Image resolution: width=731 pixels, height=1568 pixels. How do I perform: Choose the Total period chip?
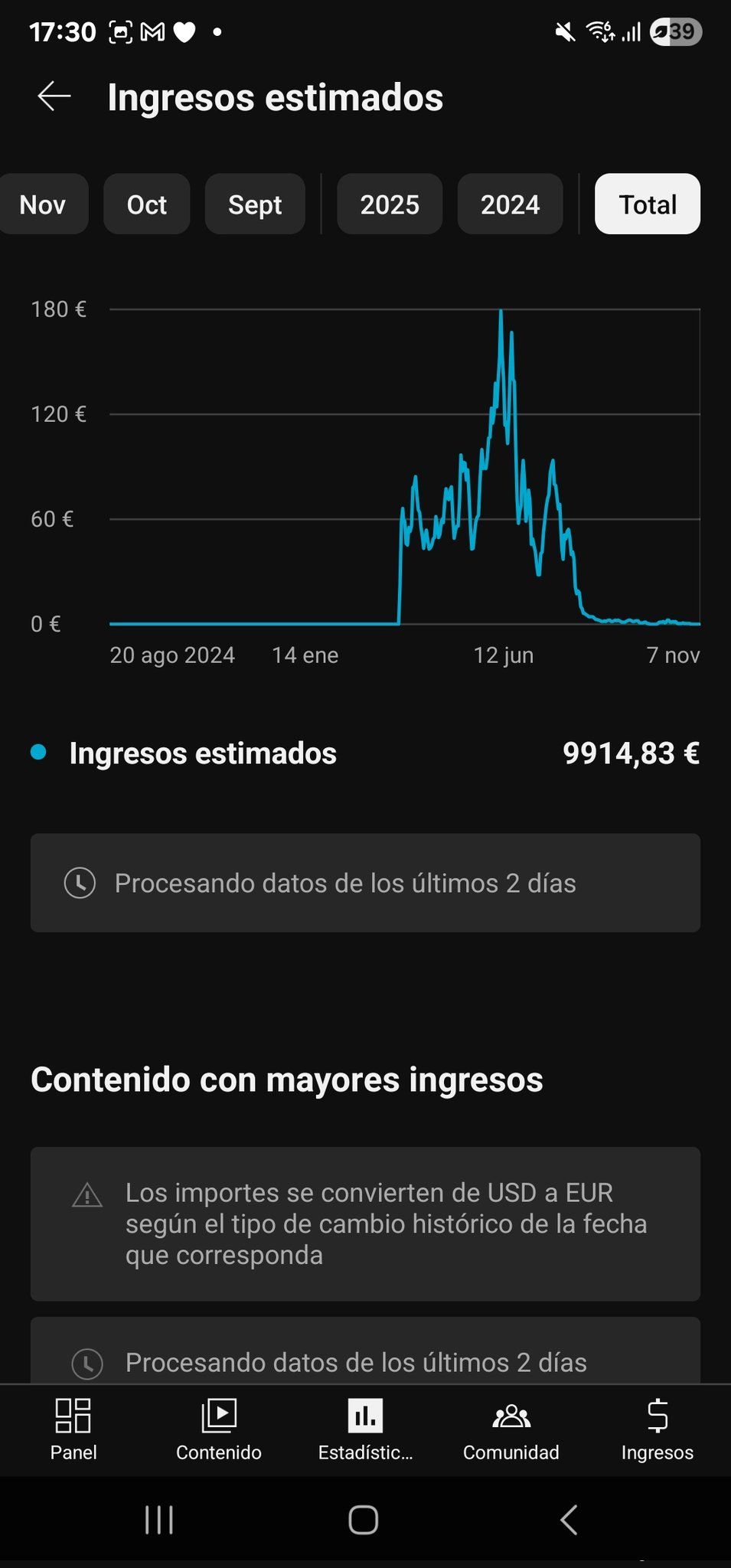pyautogui.click(x=648, y=204)
